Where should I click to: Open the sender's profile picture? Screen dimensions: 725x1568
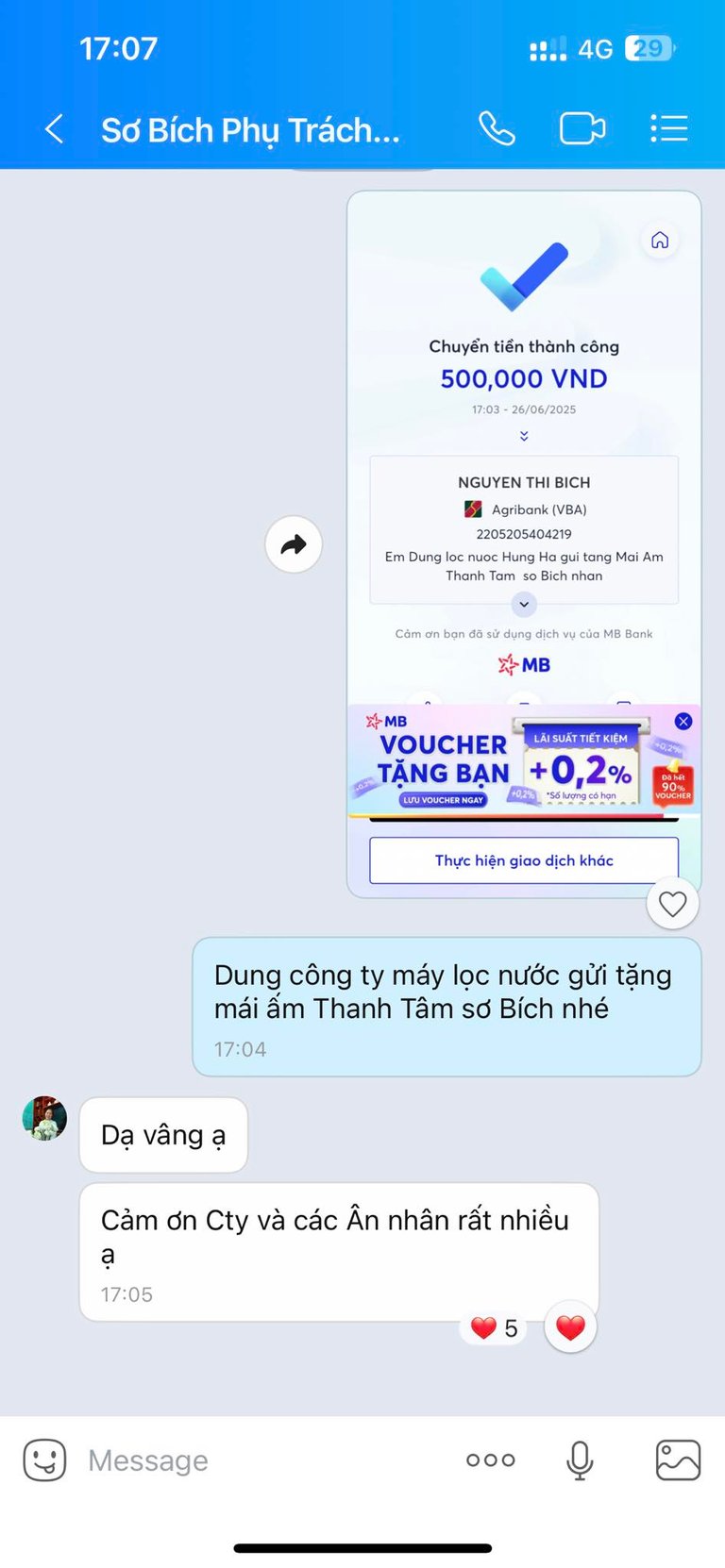point(44,1118)
